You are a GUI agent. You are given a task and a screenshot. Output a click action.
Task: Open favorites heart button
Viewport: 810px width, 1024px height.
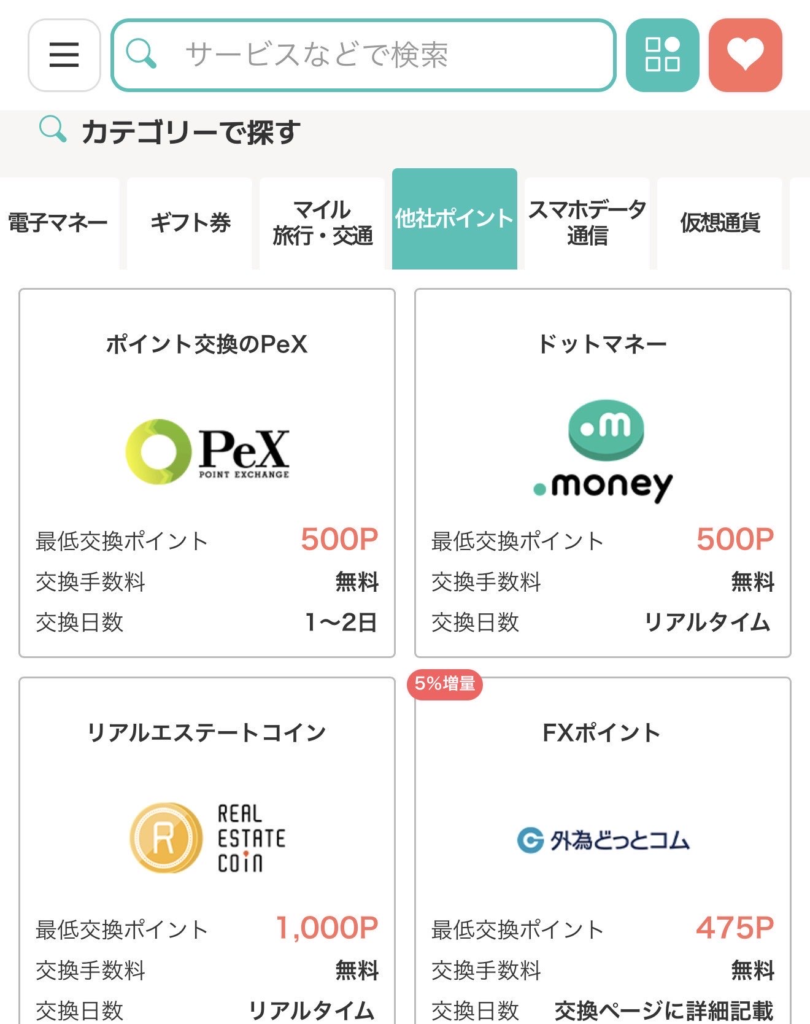coord(745,55)
